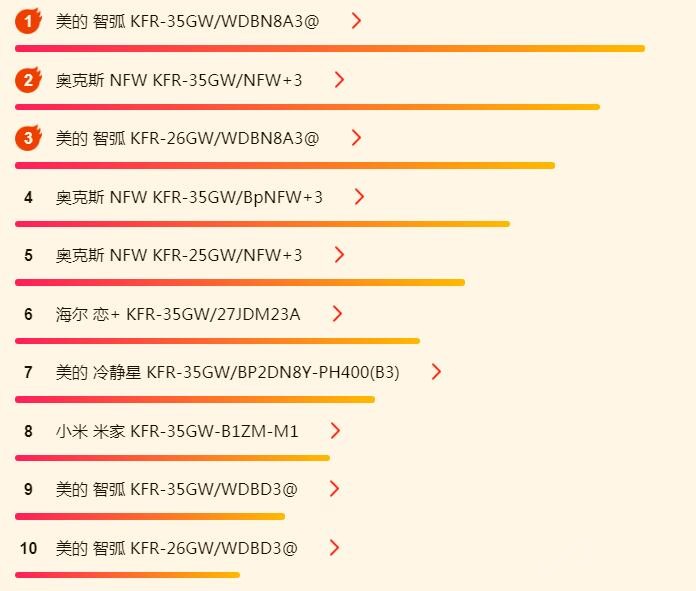Open 海尔 恋+ KFR-35GW/27JDM23A
Screen dimensions: 696x591
(x=178, y=314)
